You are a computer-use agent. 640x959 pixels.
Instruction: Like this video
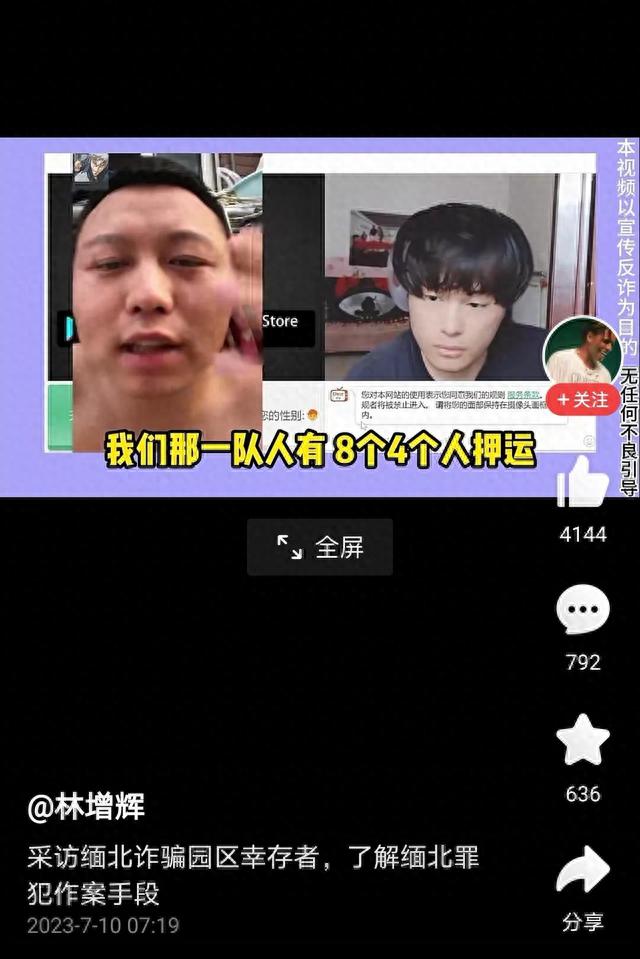pos(582,484)
